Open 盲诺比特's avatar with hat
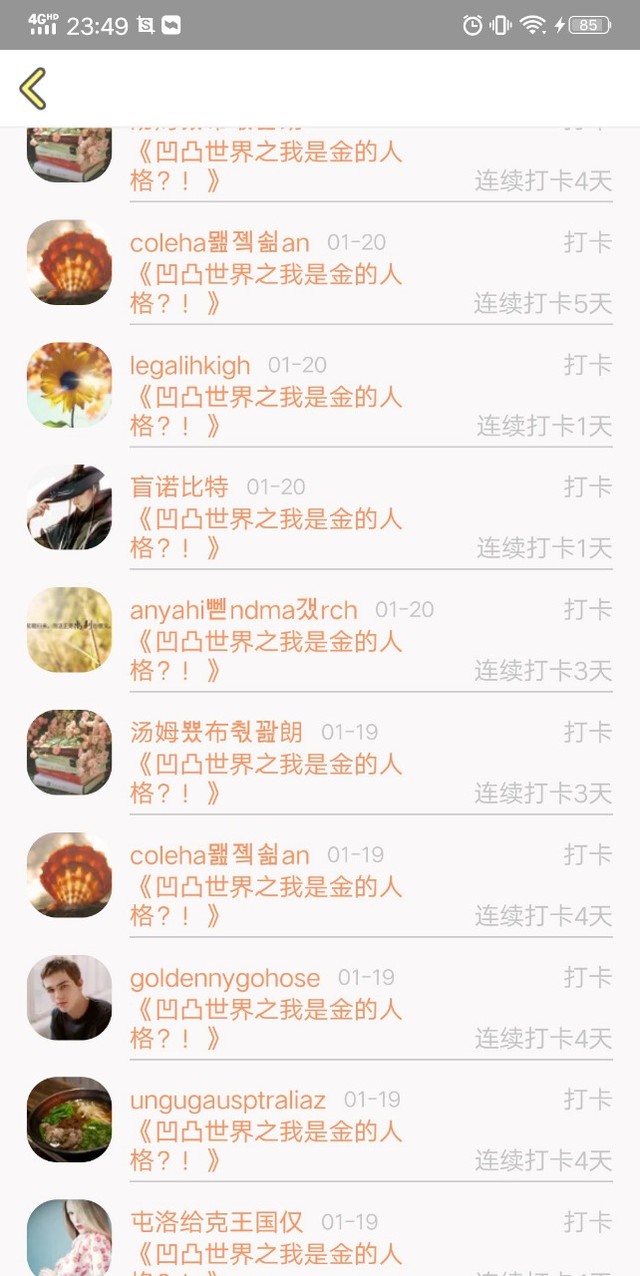The width and height of the screenshot is (640, 1276). (x=69, y=507)
